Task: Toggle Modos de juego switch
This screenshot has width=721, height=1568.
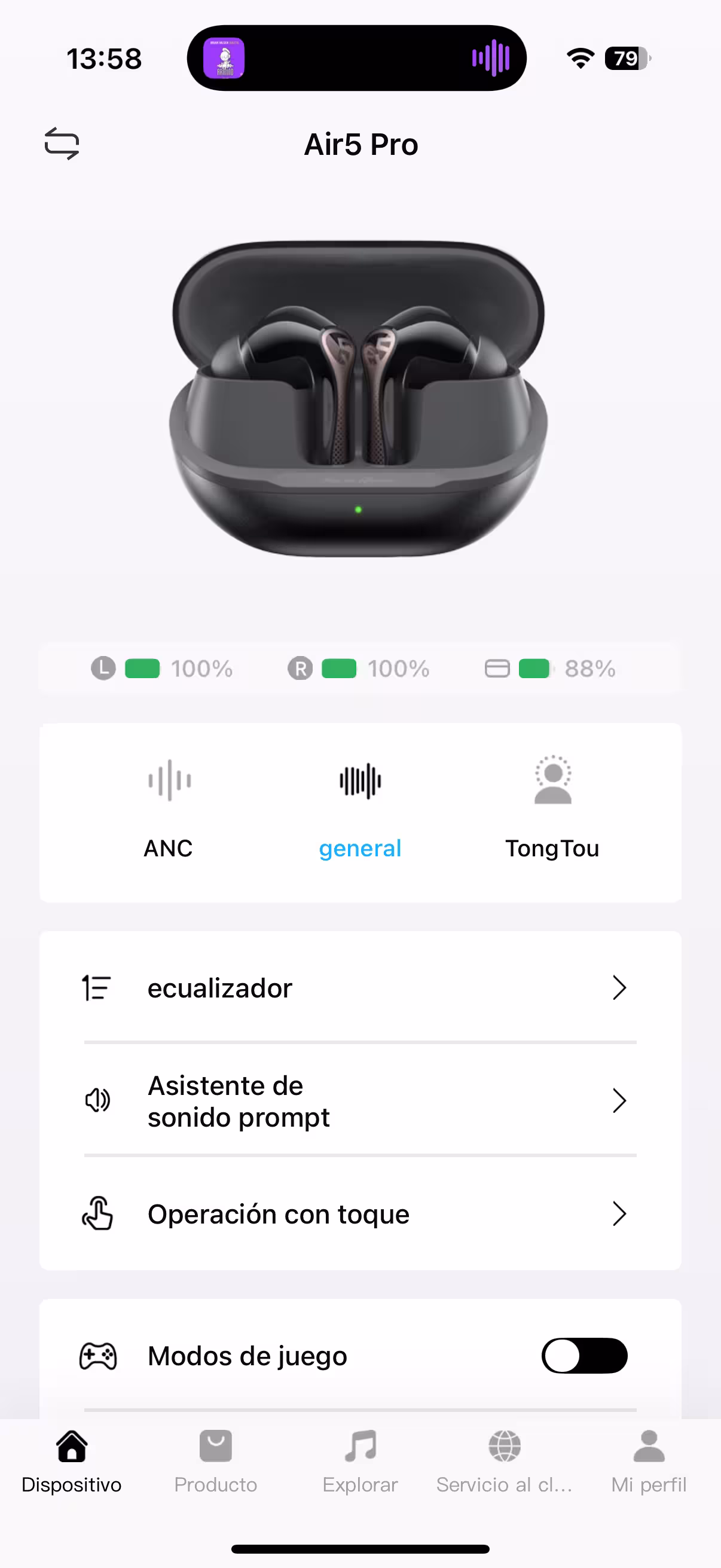Action: pos(584,1356)
